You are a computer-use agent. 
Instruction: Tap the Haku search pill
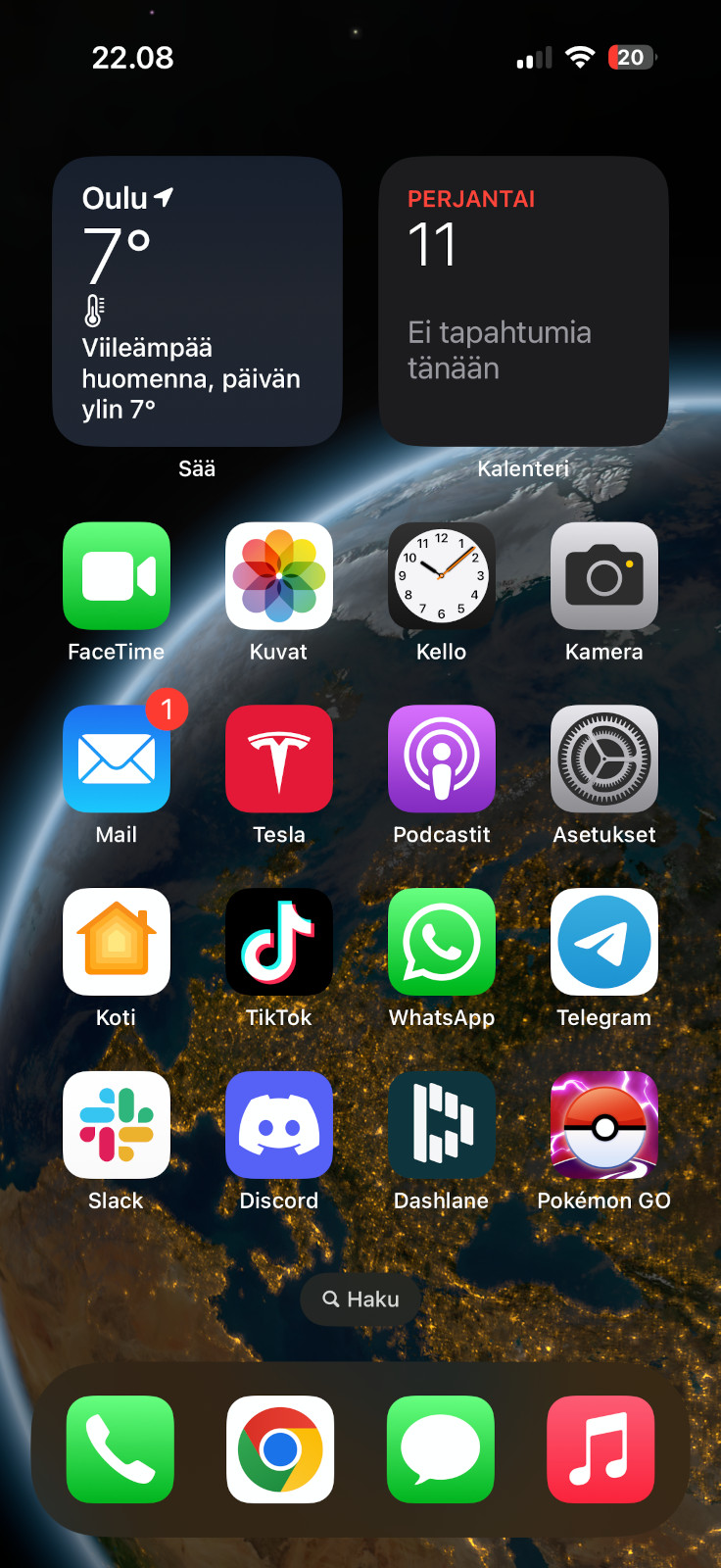pyautogui.click(x=360, y=1299)
